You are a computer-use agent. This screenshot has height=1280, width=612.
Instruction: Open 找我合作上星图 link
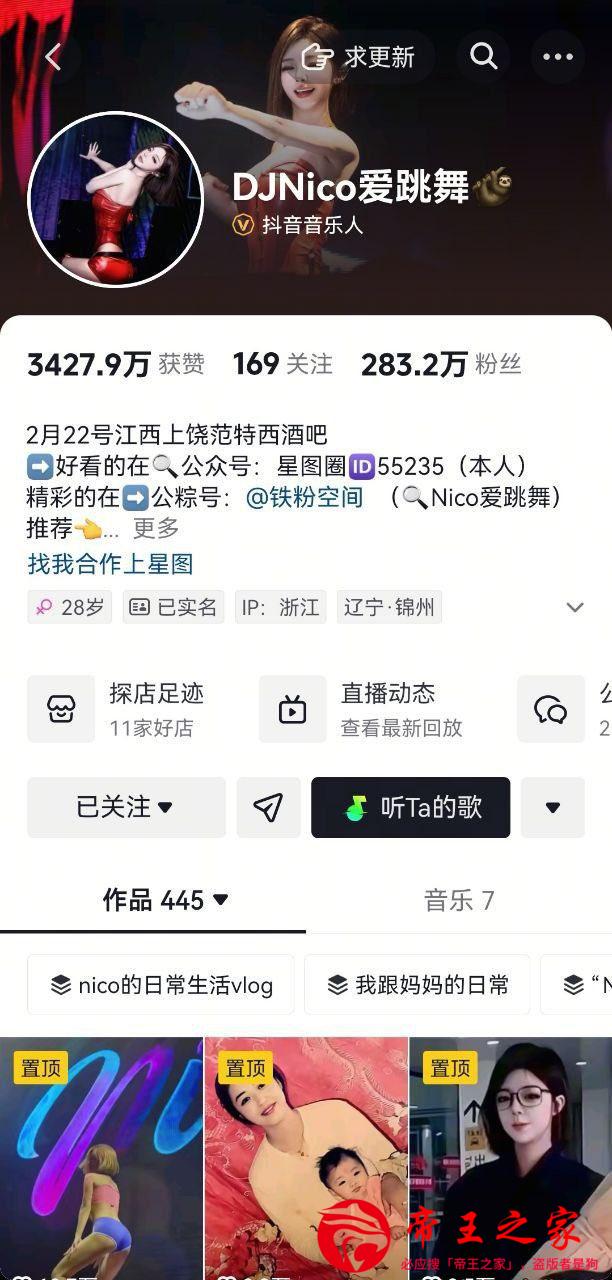[110, 564]
